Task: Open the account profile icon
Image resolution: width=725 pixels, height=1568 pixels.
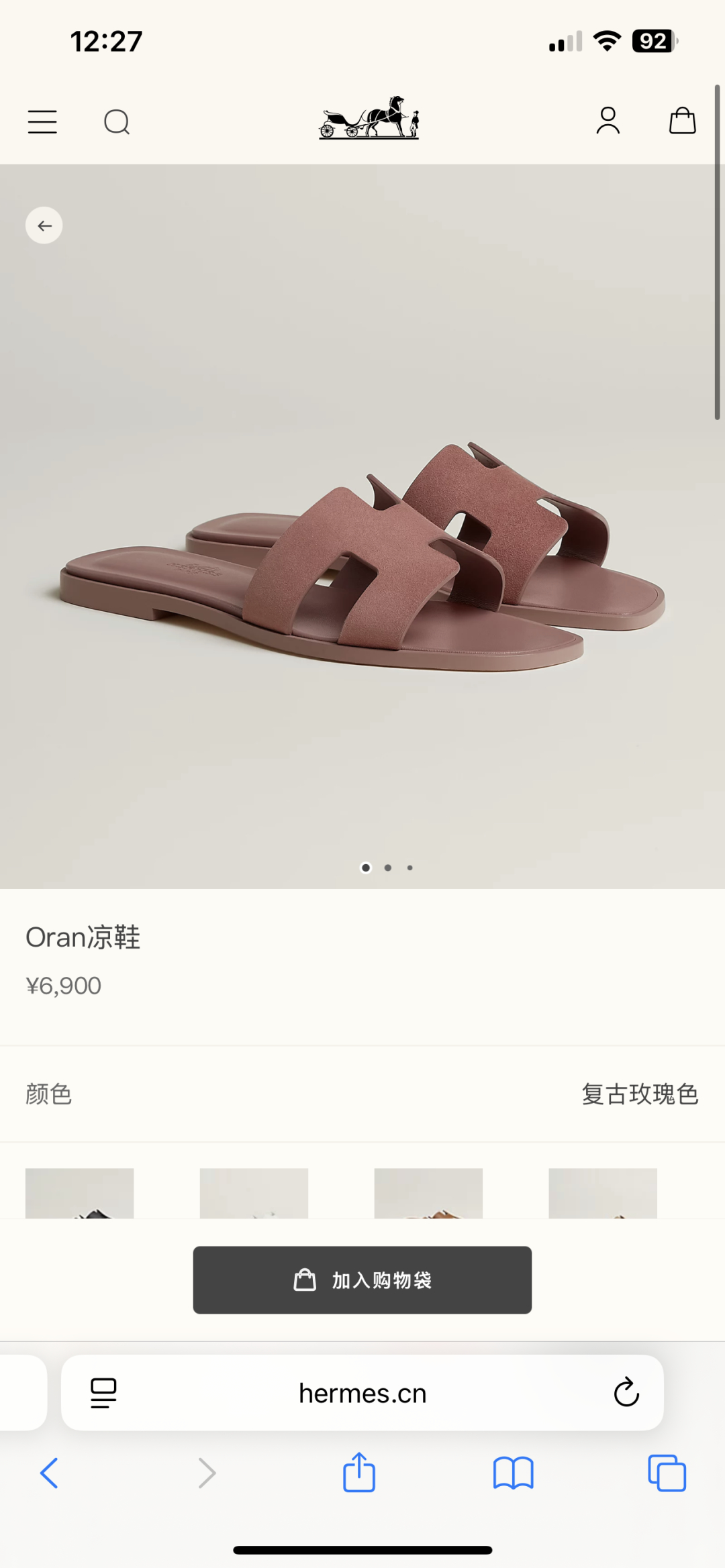Action: tap(608, 121)
